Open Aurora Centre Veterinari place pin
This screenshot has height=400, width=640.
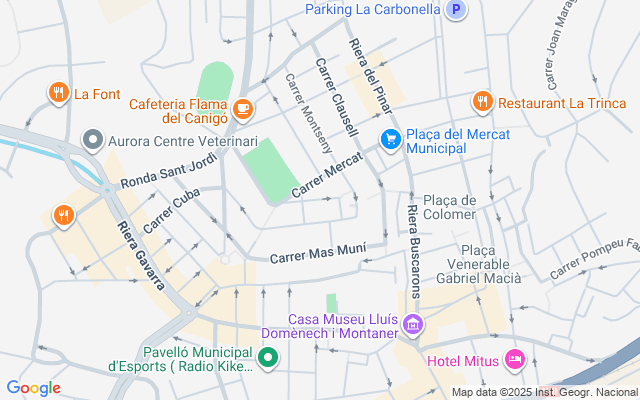tap(94, 140)
